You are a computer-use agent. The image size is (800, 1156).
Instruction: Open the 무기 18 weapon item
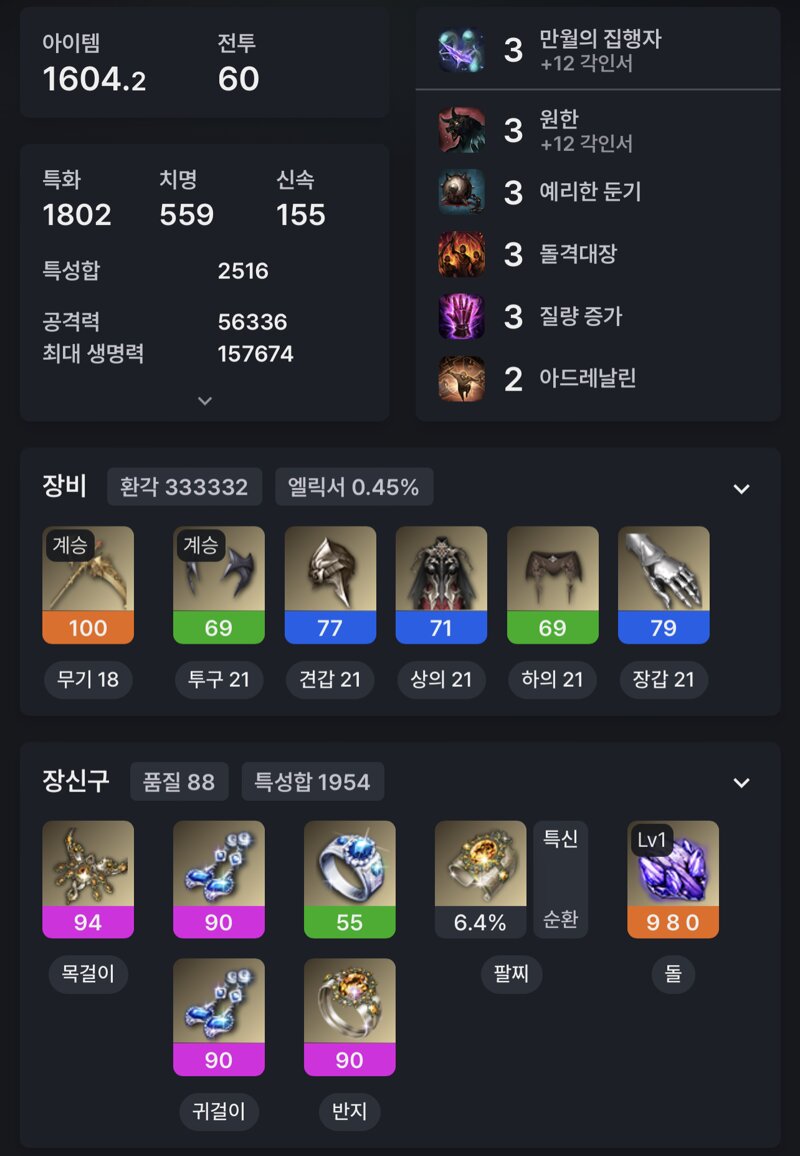click(88, 584)
